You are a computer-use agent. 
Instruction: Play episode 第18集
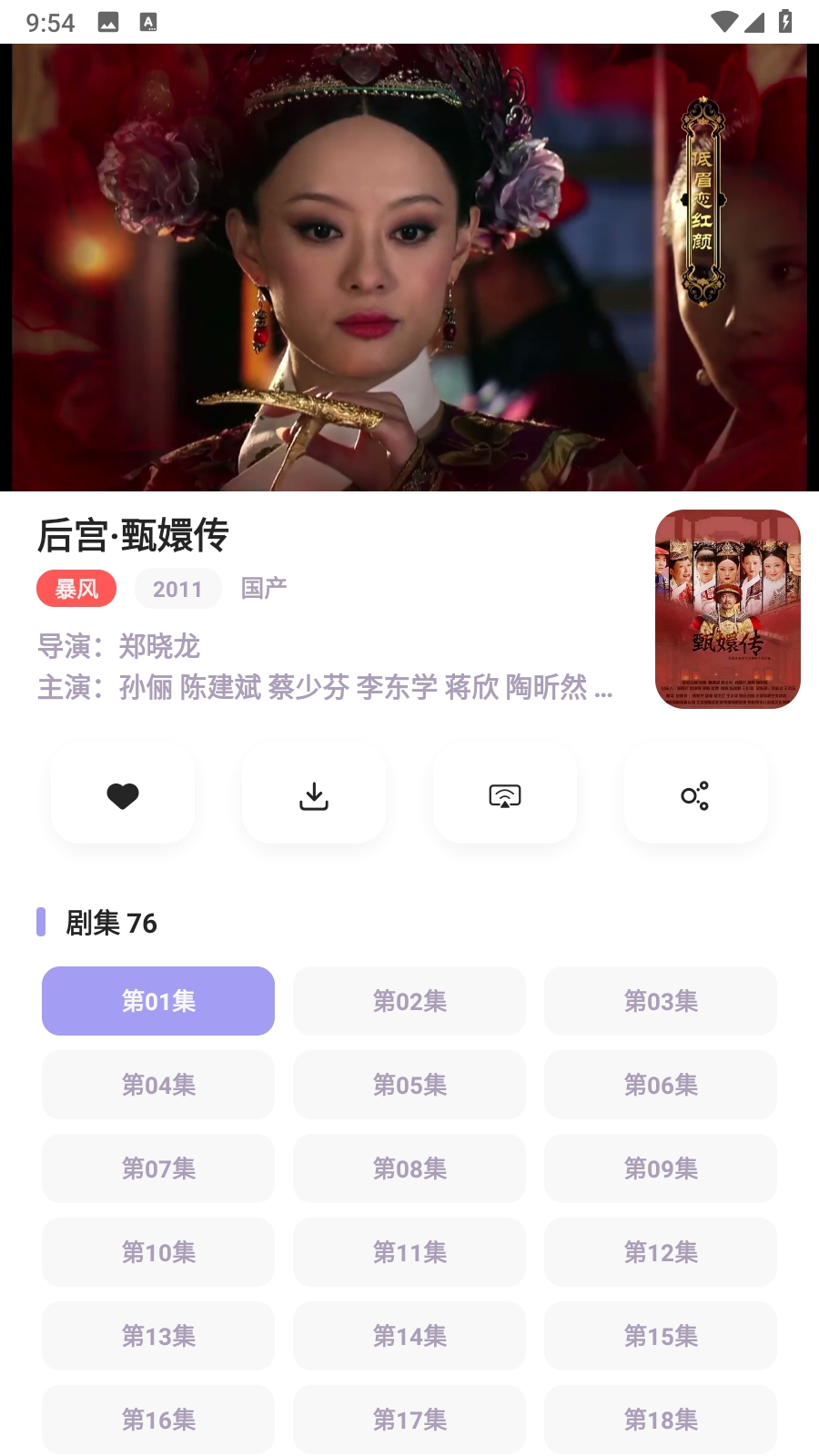tap(660, 1420)
